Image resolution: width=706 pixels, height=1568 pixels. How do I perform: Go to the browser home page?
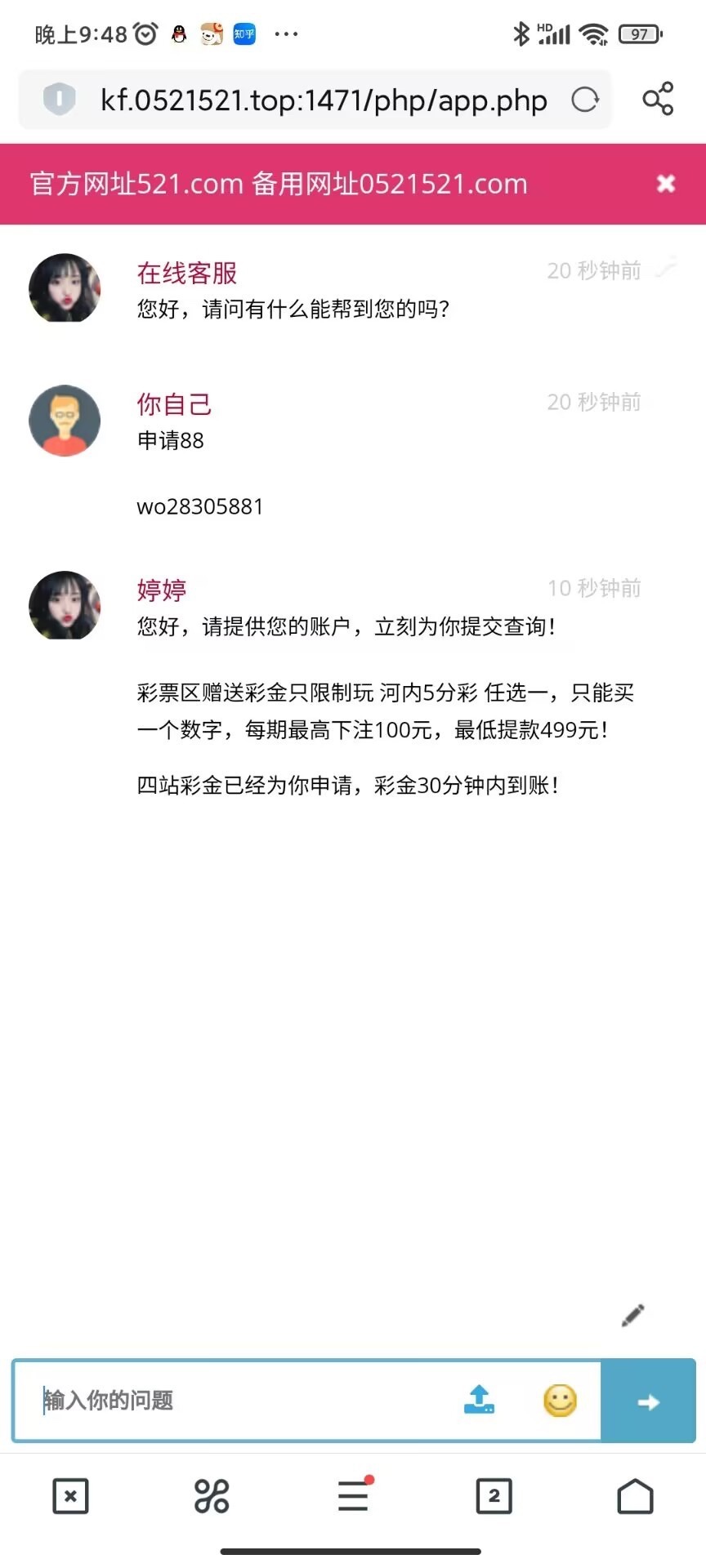click(635, 1496)
